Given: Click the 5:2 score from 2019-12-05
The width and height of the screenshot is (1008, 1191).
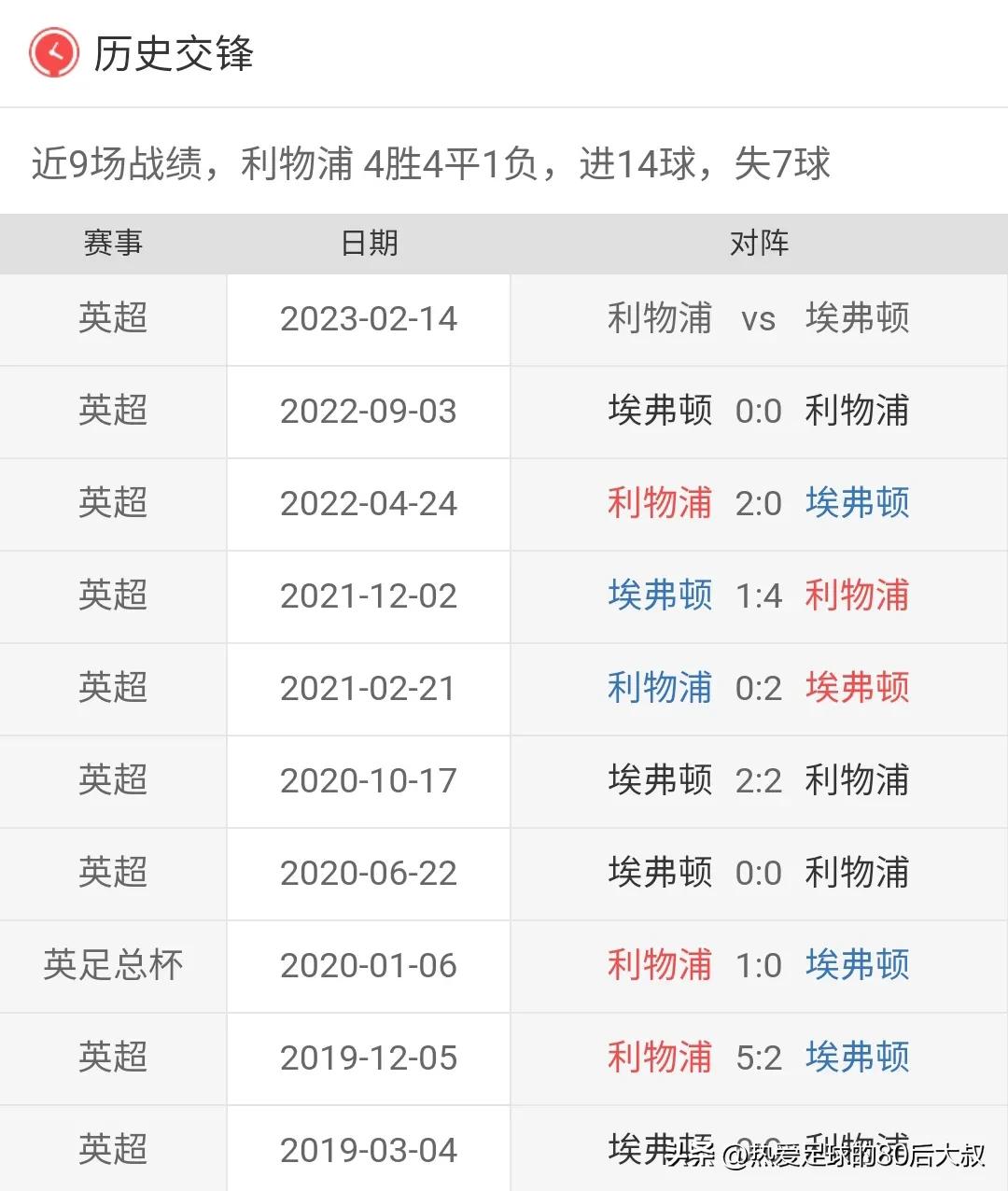Looking at the screenshot, I should [x=759, y=1058].
